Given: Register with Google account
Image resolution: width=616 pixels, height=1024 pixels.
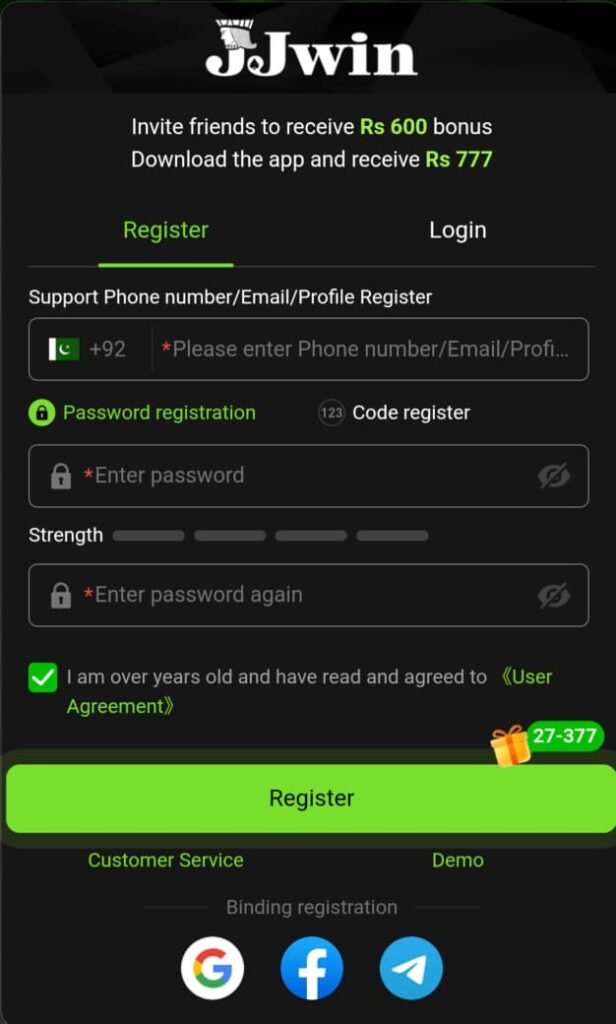Looking at the screenshot, I should point(212,968).
